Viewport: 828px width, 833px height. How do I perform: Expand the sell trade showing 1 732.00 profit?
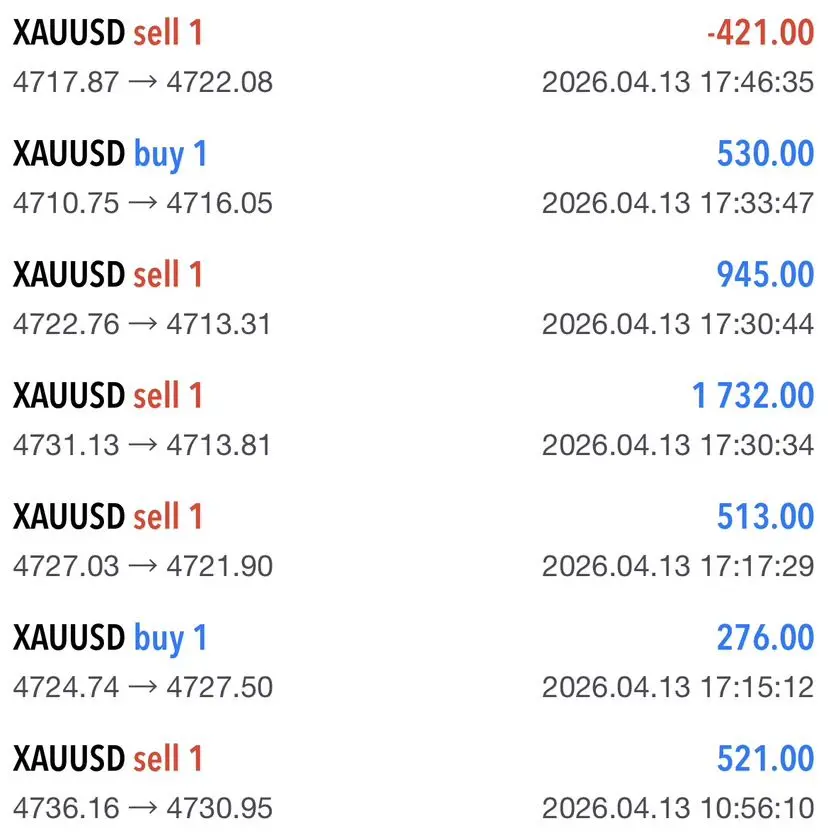pyautogui.click(x=414, y=420)
